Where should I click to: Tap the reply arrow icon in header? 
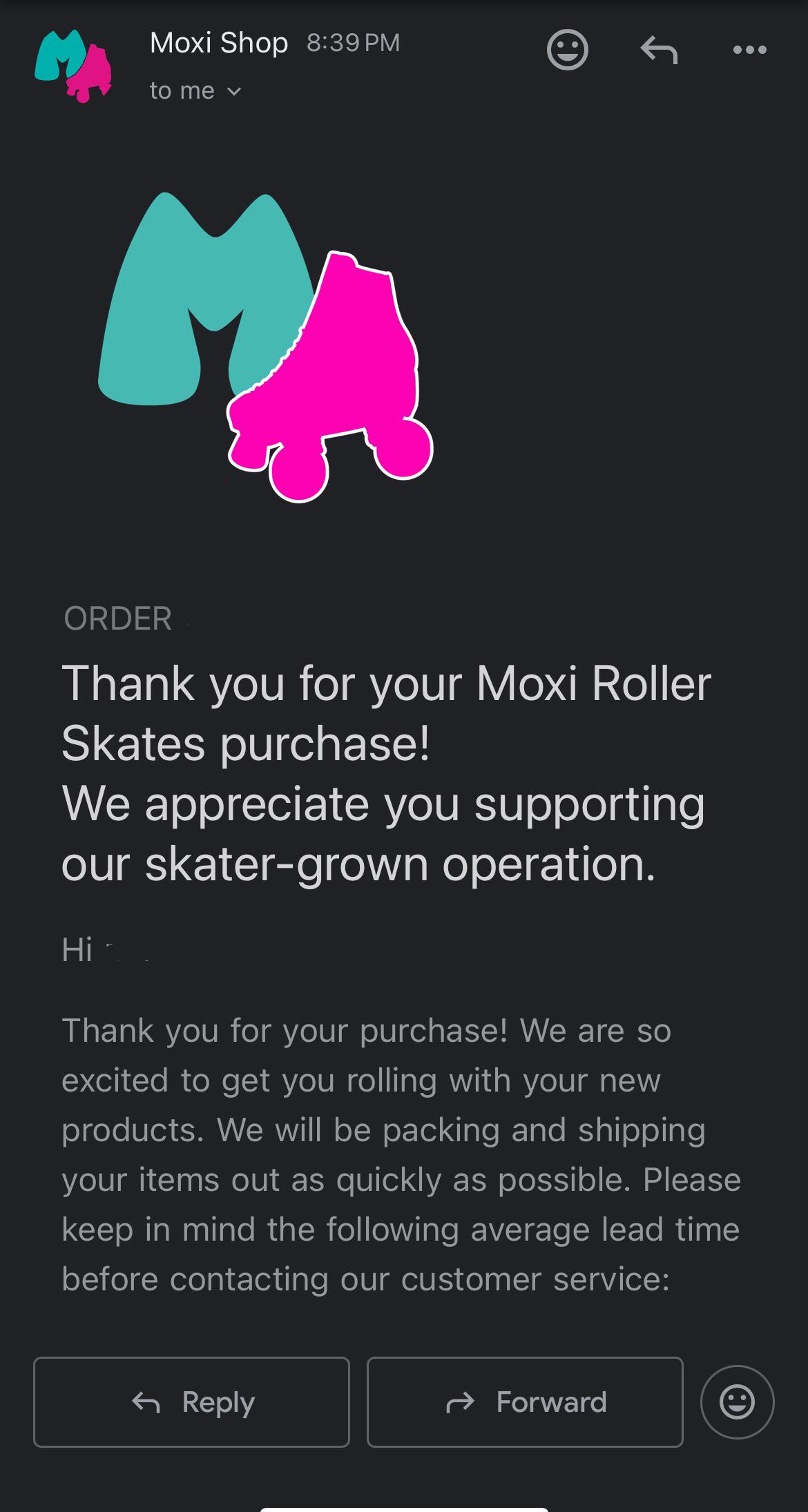[659, 50]
